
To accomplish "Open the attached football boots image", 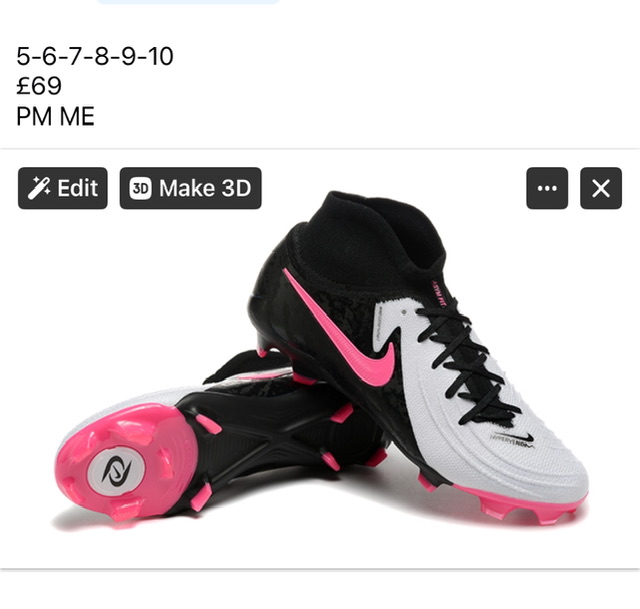I will (x=330, y=380).
